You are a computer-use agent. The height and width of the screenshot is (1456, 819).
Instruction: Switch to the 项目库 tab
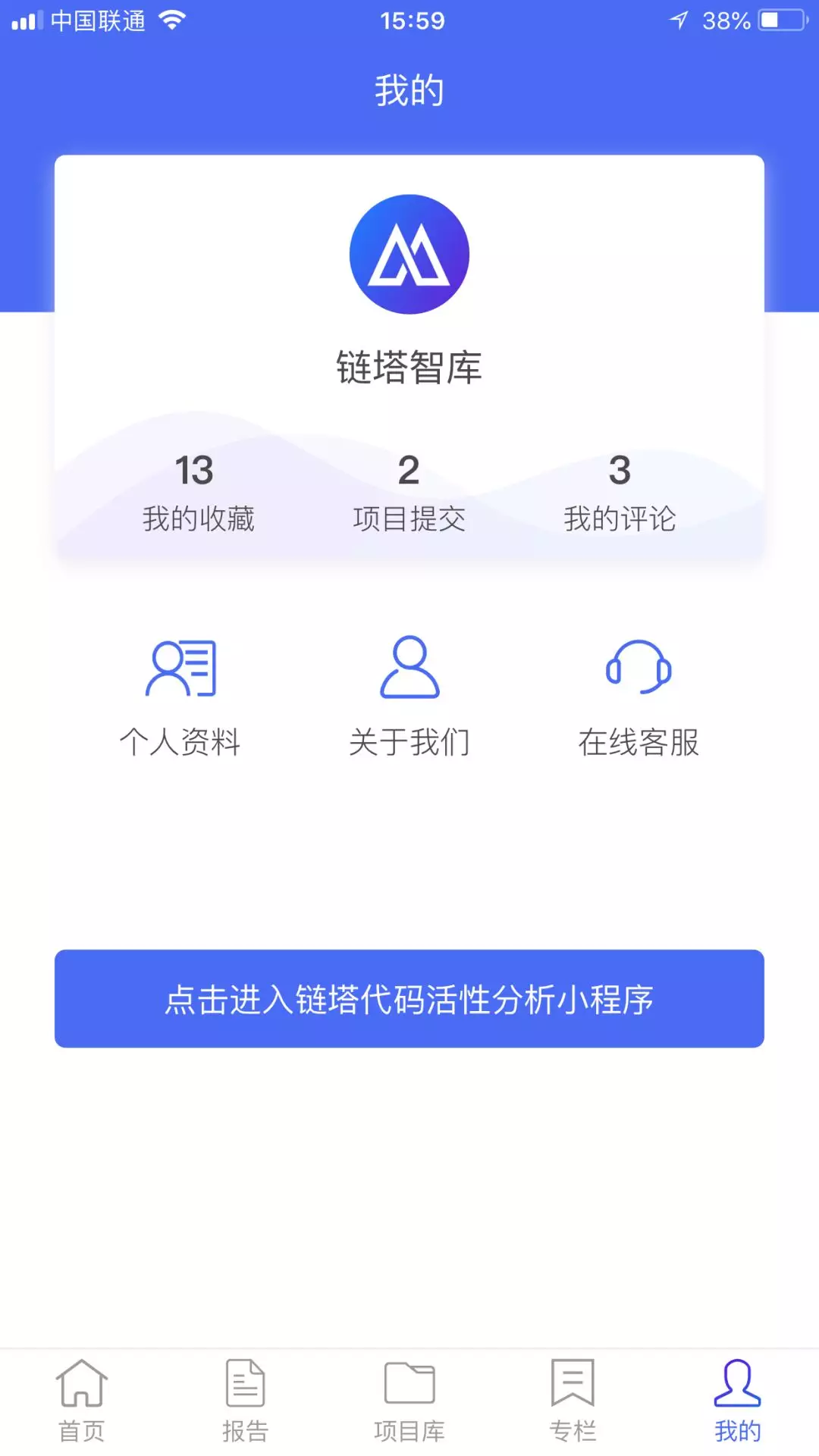(409, 1401)
